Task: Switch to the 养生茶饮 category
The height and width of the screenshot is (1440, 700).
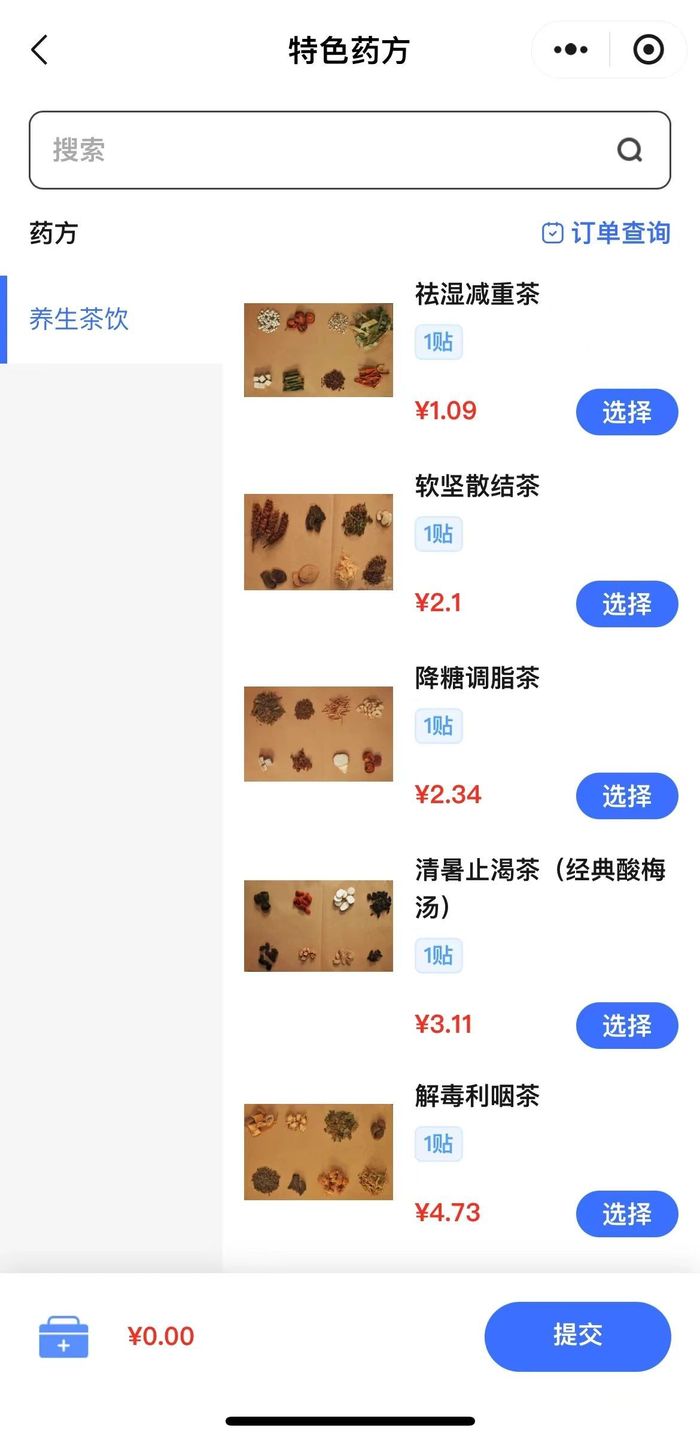Action: (x=80, y=319)
